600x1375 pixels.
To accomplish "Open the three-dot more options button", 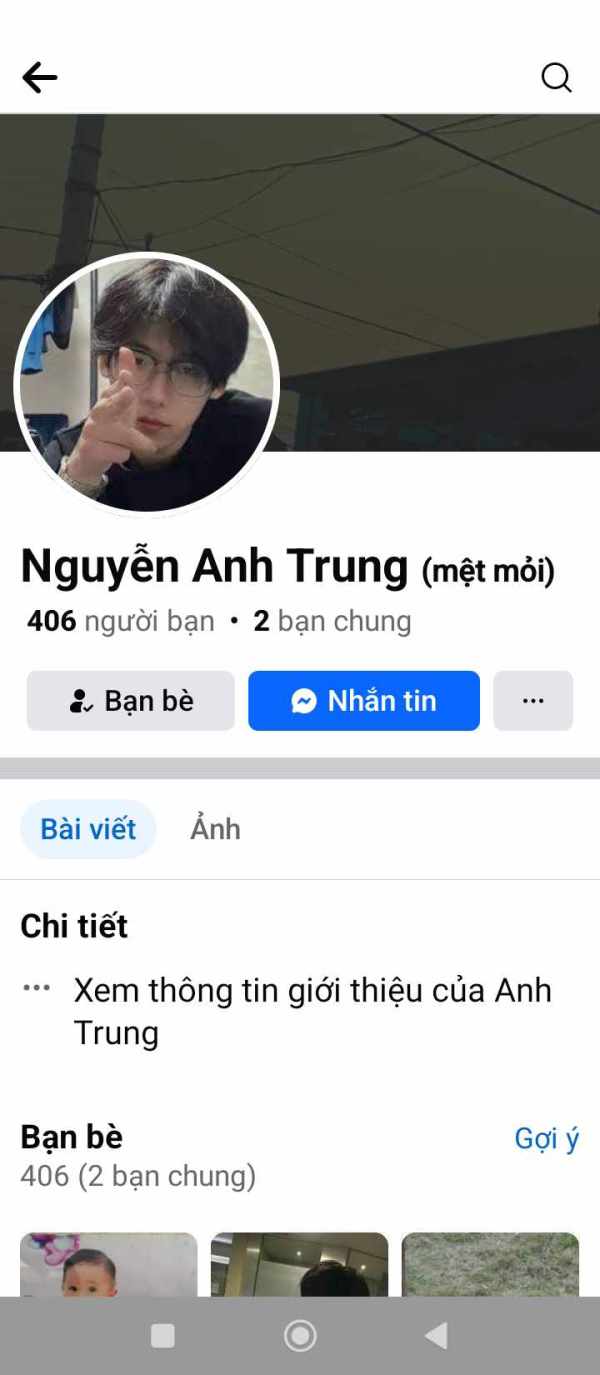I will (533, 701).
